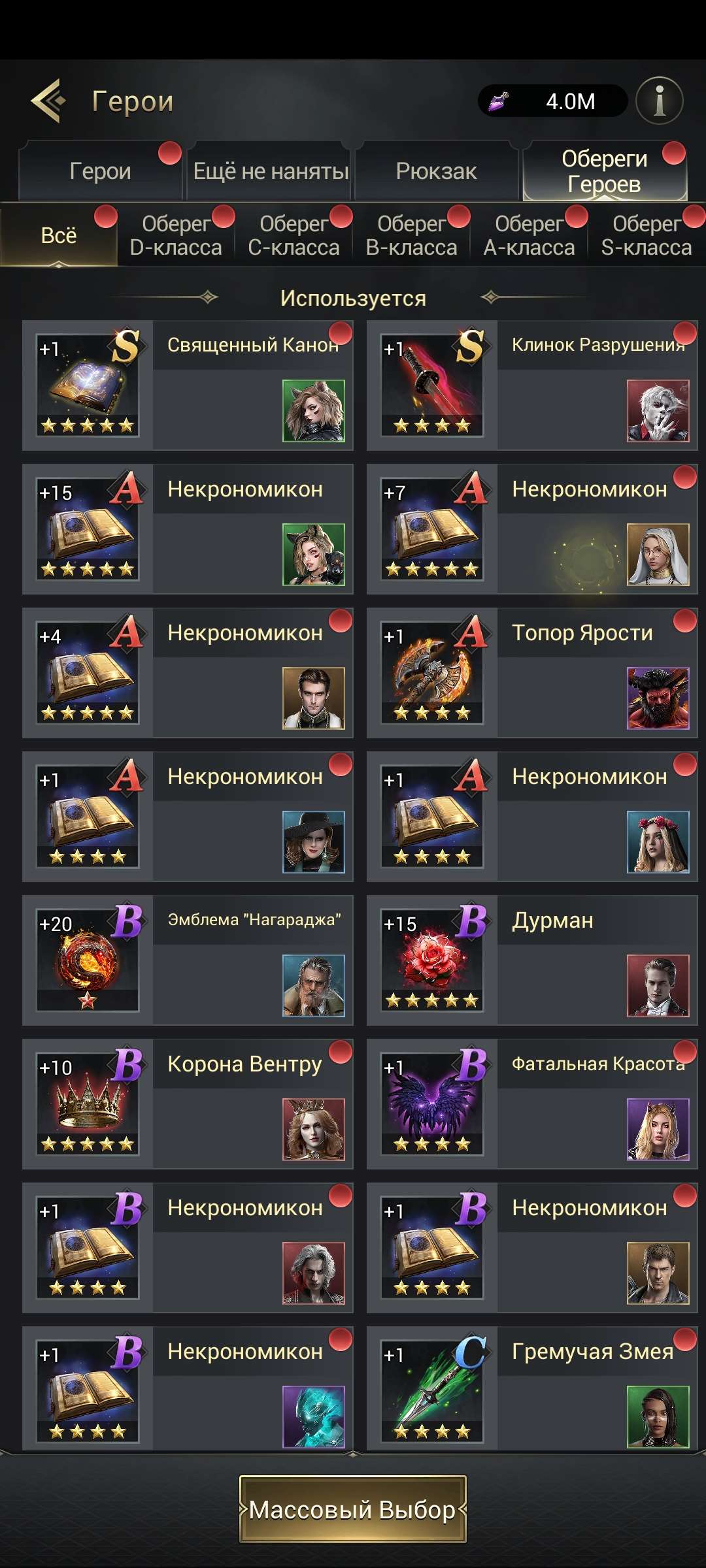Select the Всё filter tab

(x=59, y=235)
